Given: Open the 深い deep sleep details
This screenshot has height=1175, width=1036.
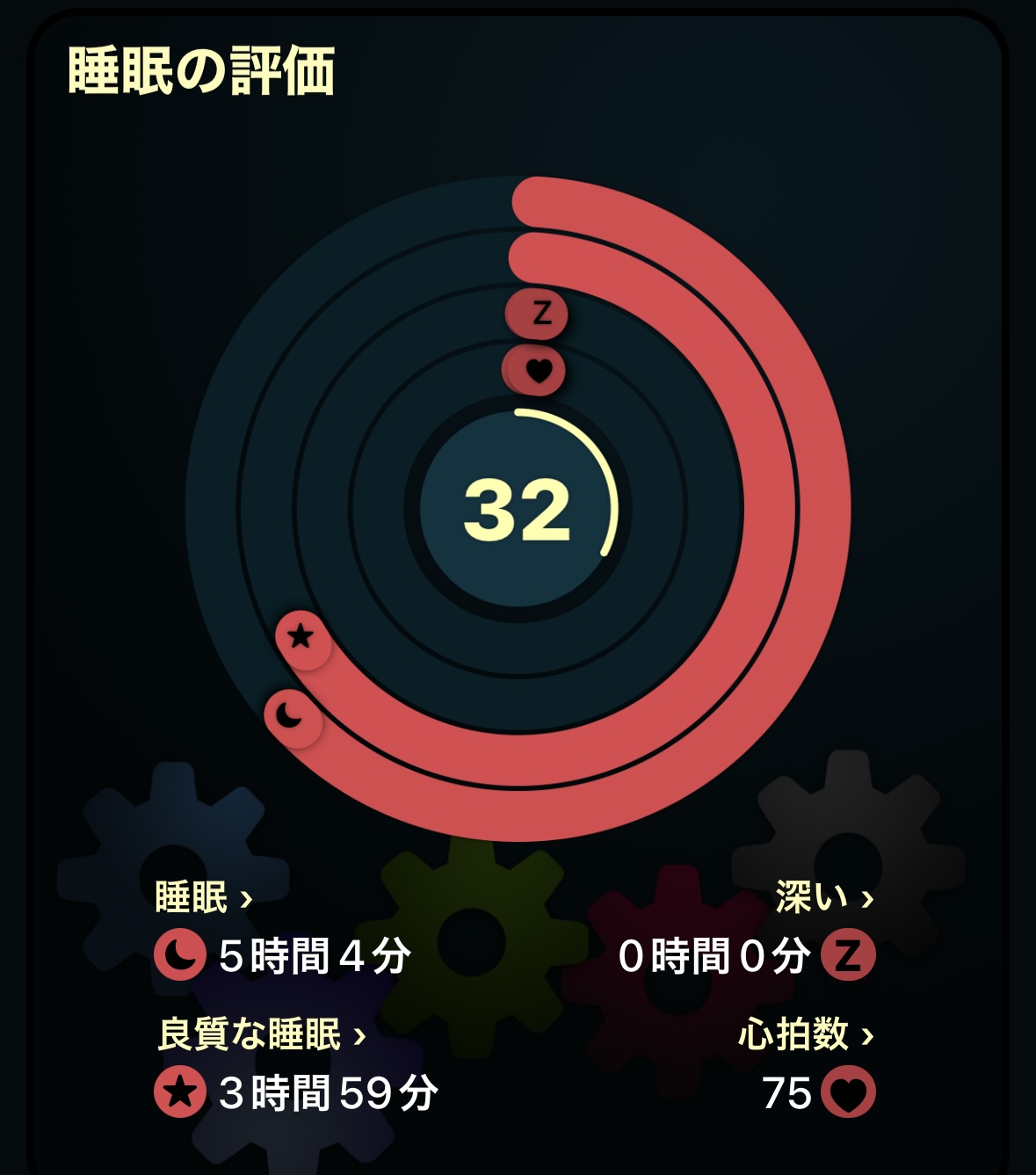Looking at the screenshot, I should pyautogui.click(x=823, y=897).
